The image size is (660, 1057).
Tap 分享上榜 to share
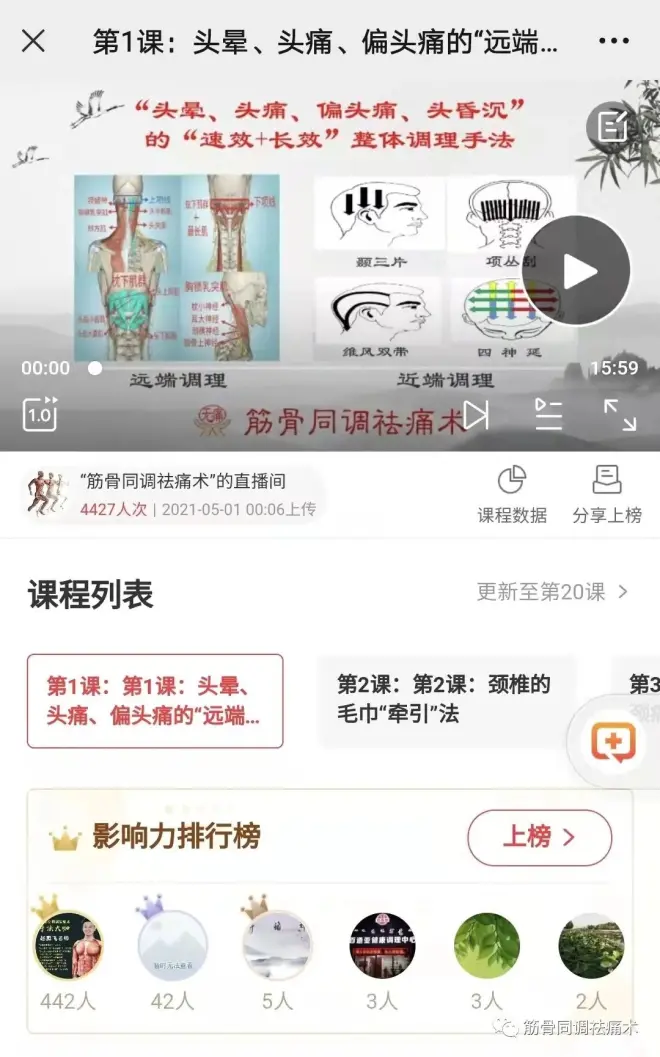point(607,495)
